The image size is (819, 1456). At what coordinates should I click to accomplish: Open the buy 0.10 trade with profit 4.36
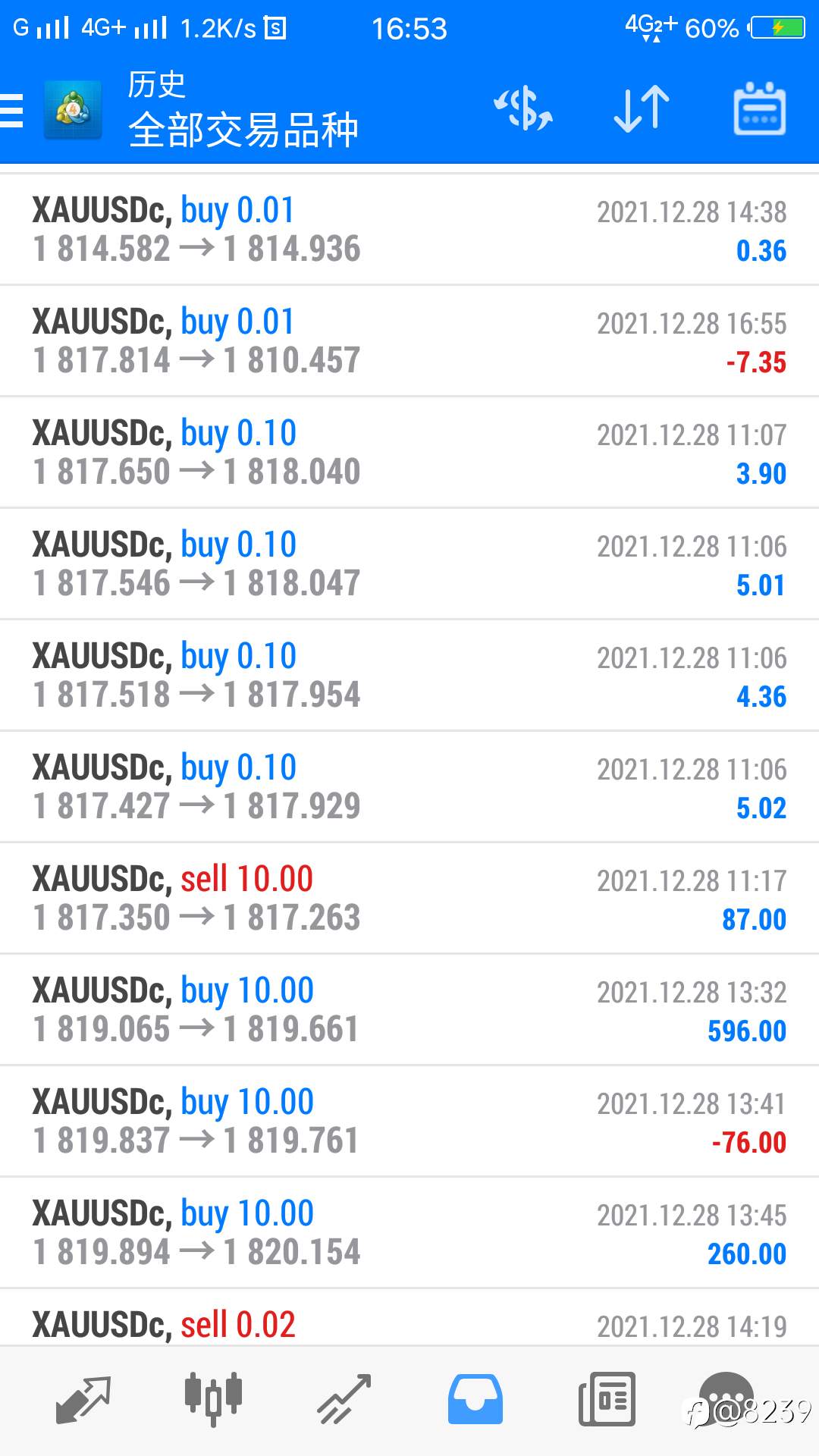point(409,676)
